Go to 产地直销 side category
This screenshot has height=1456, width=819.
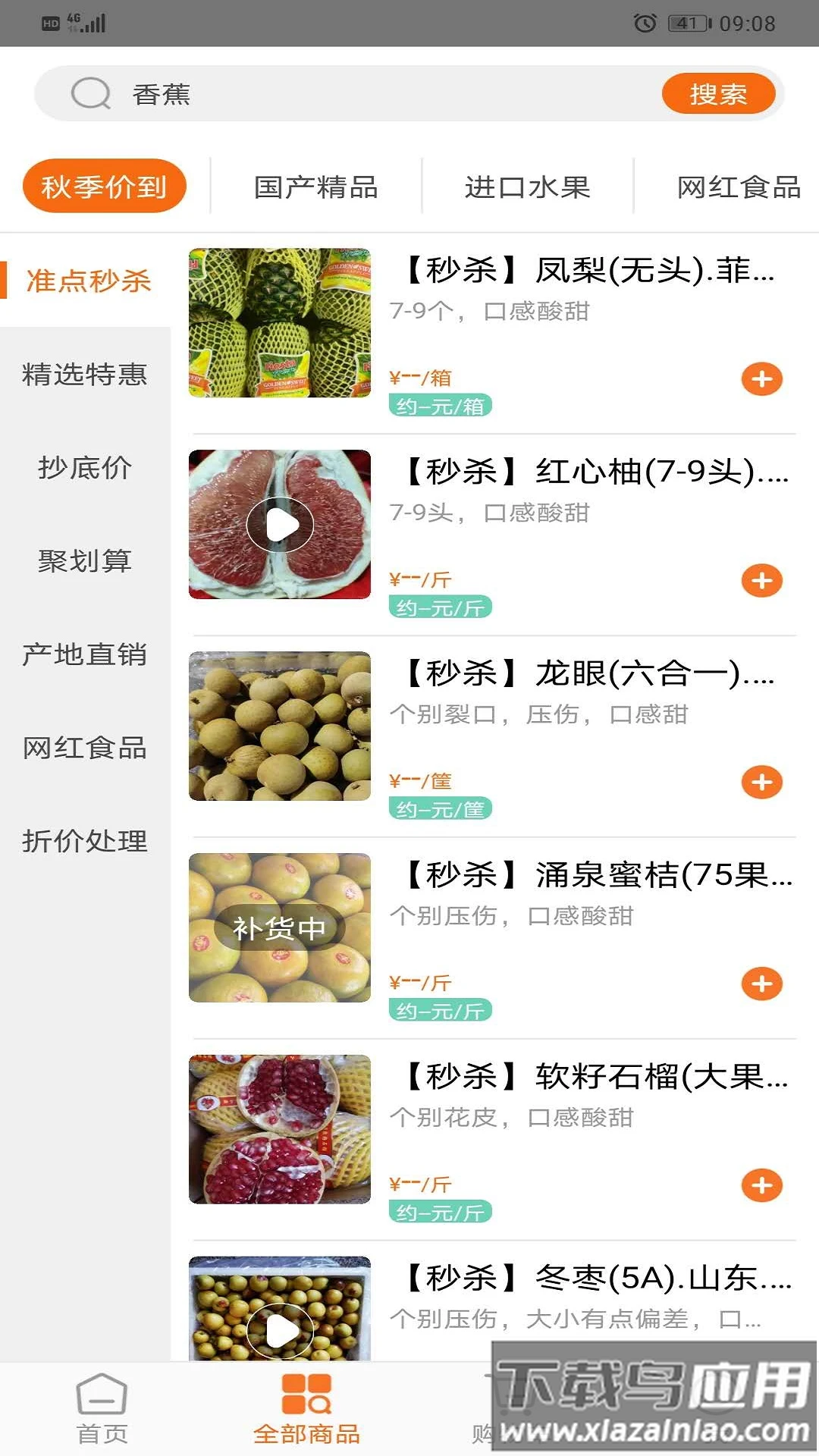85,654
